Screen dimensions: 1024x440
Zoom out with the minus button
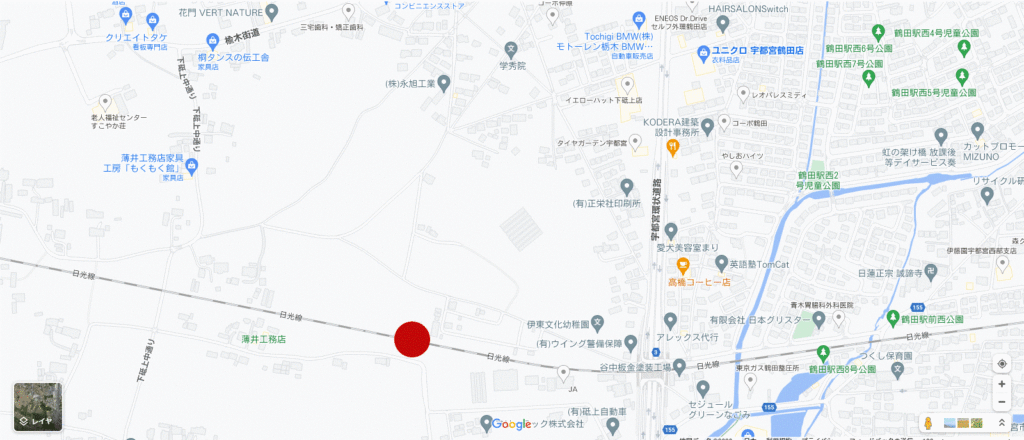(1002, 402)
